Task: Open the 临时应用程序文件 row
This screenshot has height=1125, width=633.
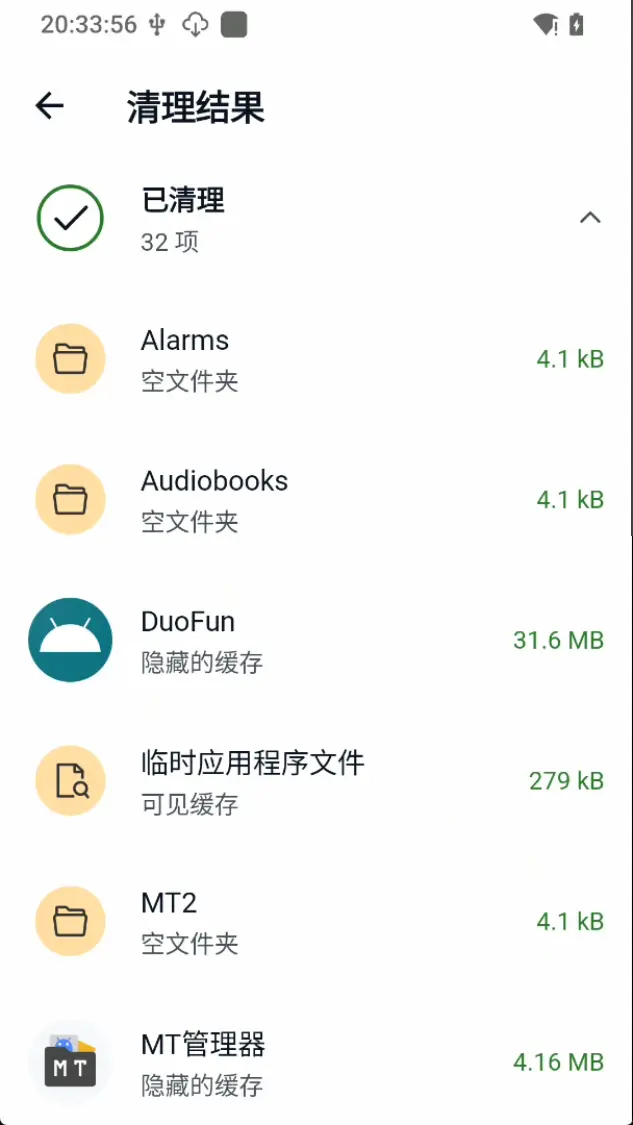Action: 316,781
